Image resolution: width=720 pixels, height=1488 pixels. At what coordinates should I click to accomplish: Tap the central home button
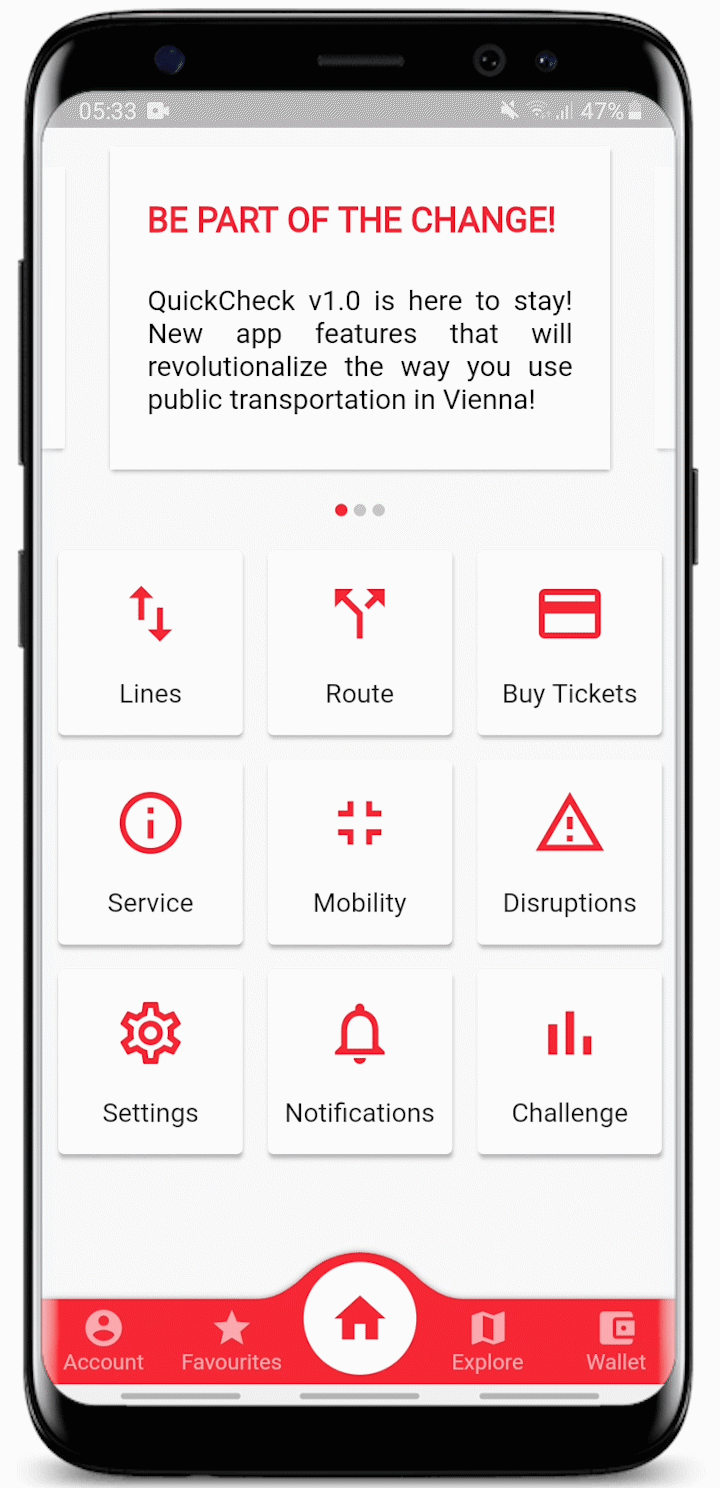click(360, 1320)
